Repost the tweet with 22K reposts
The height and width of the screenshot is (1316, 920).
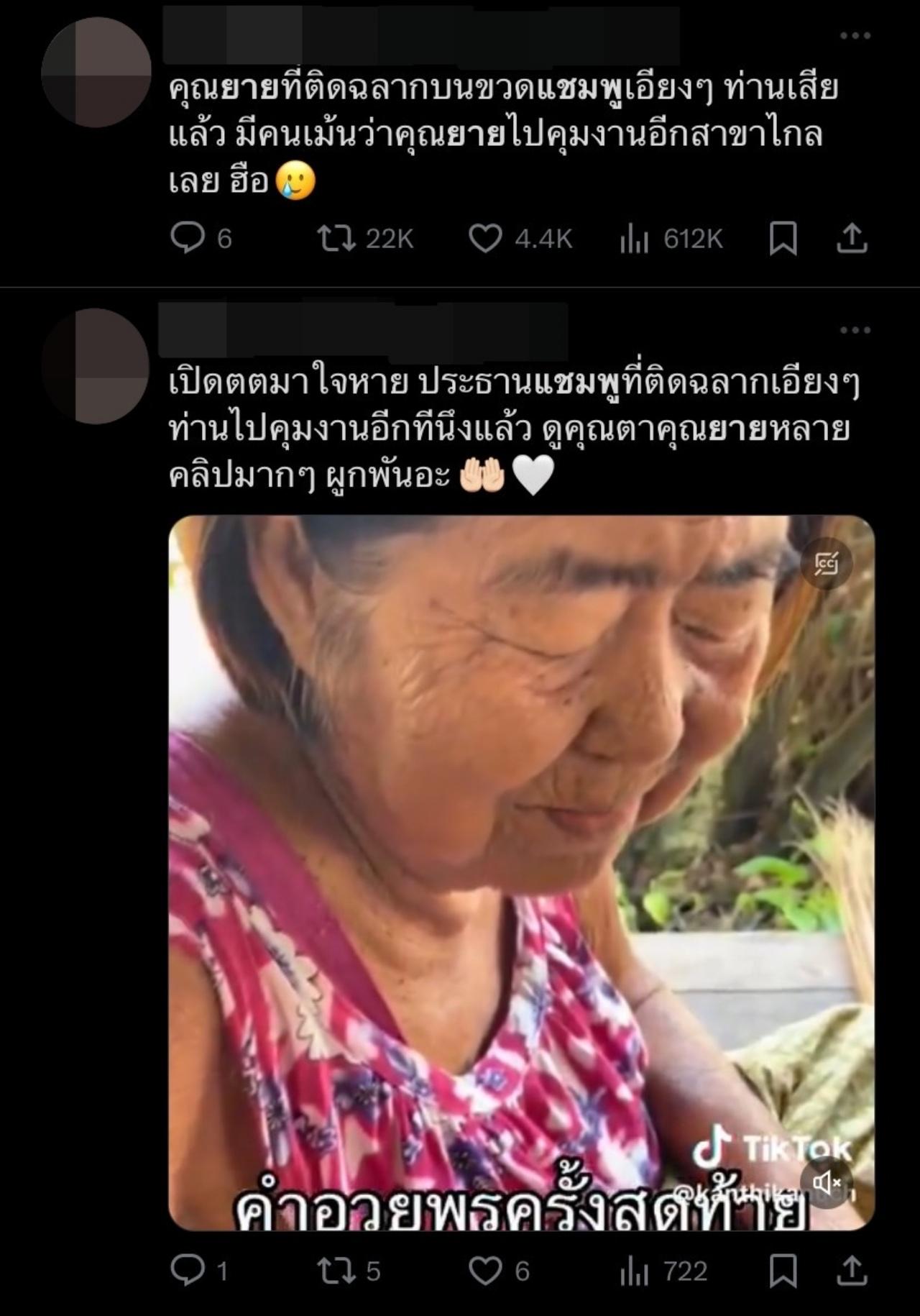337,238
